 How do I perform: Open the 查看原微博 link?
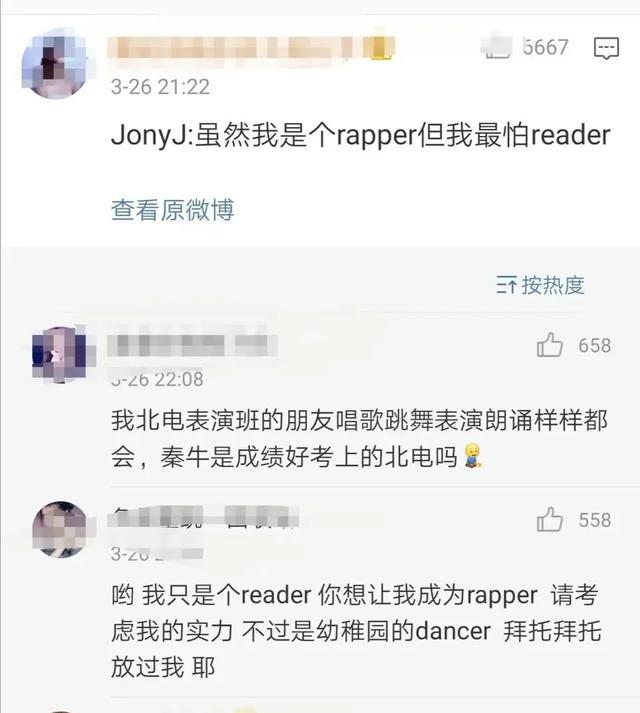[172, 210]
